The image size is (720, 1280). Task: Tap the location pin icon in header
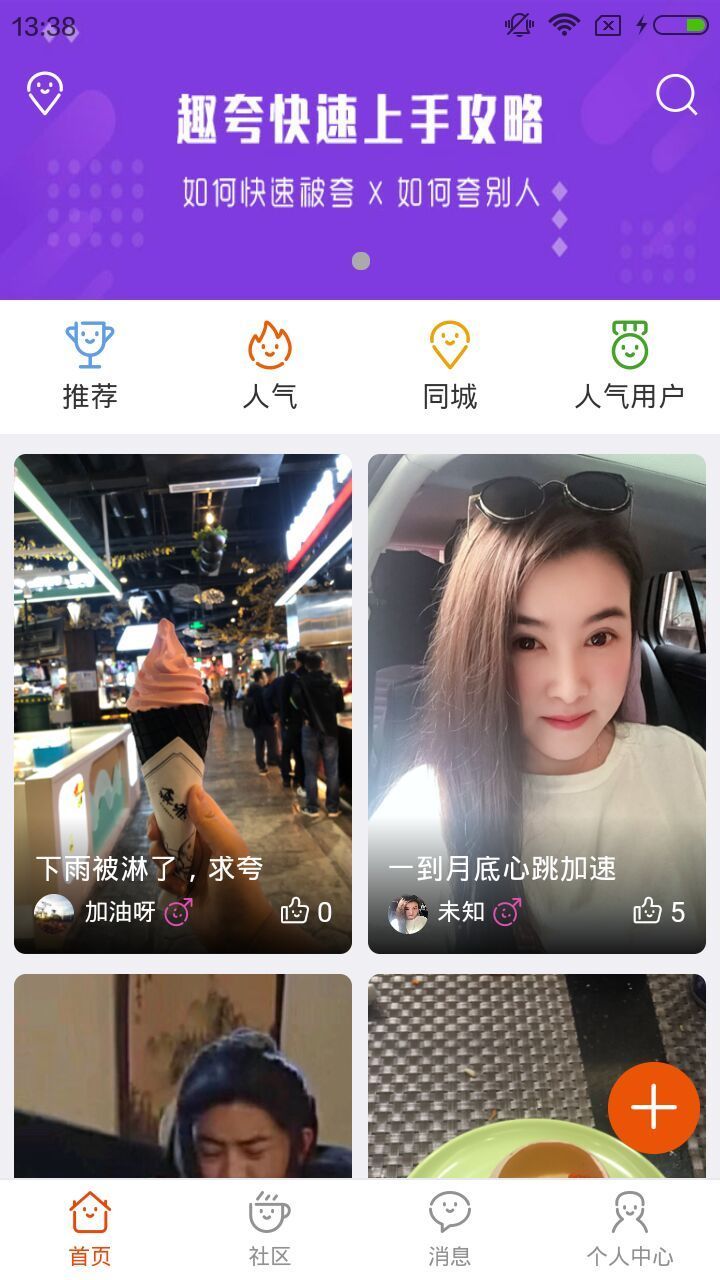[x=45, y=94]
